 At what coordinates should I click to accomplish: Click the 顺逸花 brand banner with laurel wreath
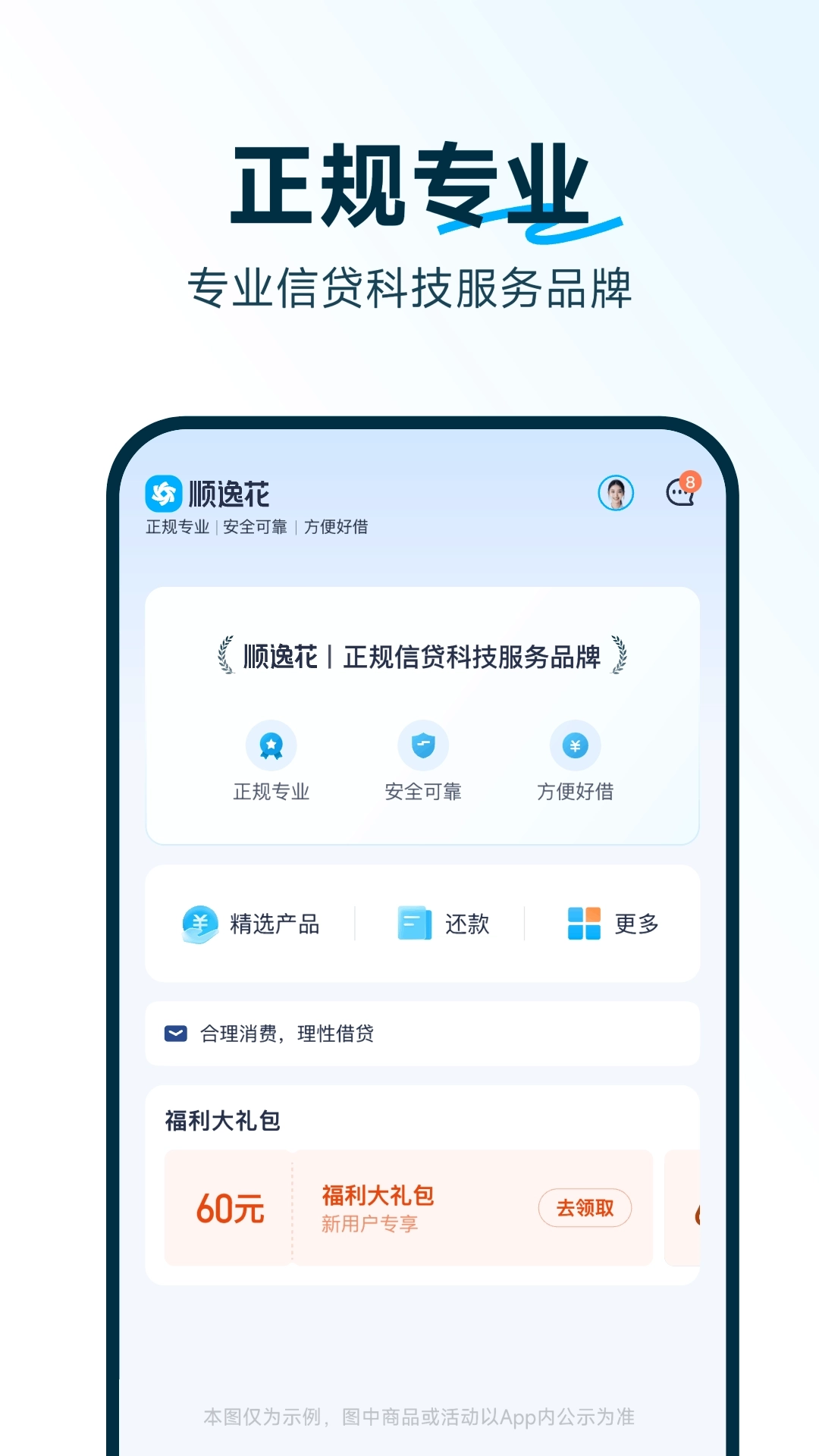(422, 658)
